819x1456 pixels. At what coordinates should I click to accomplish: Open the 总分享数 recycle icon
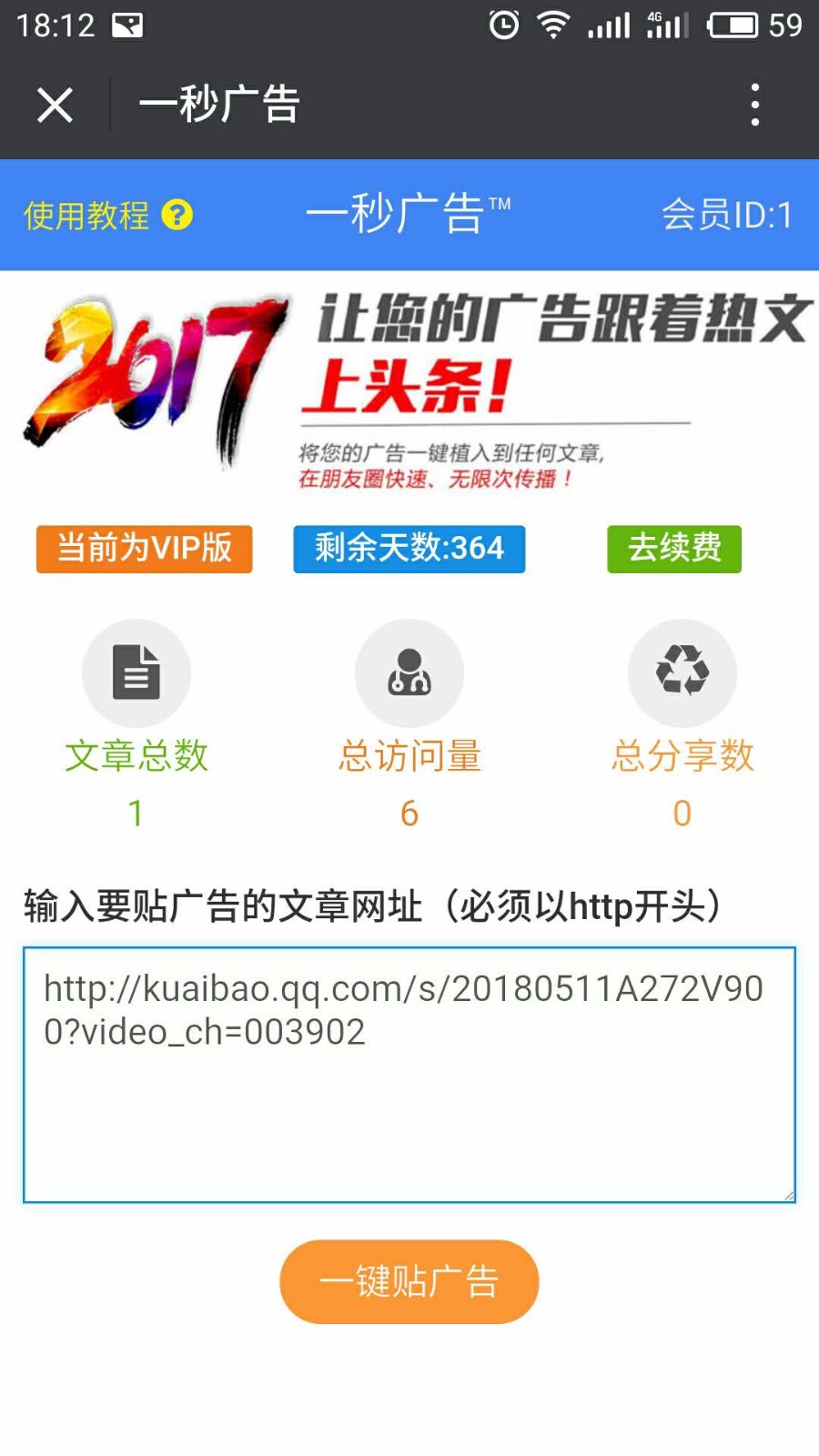682,672
